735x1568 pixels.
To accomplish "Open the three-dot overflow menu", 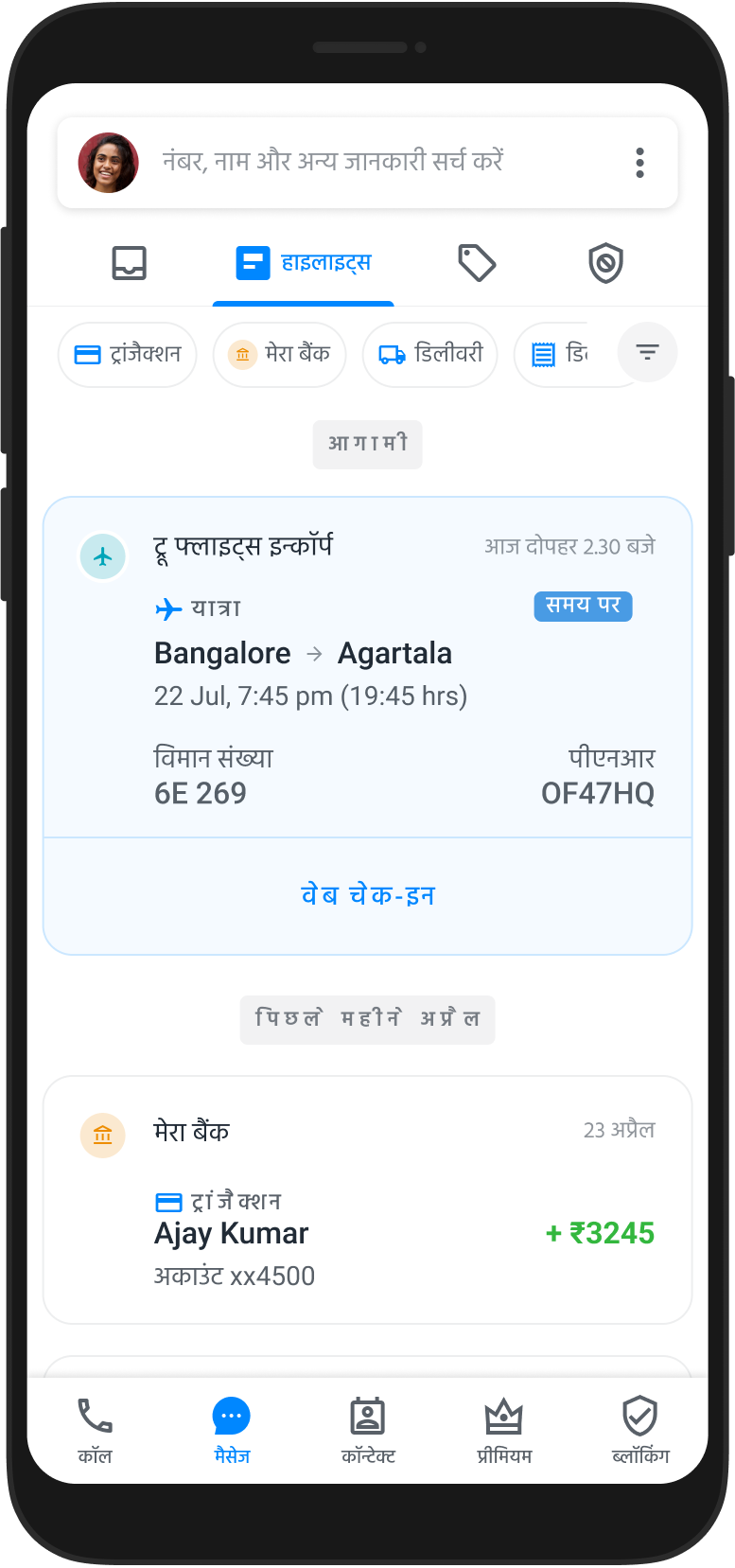I will click(x=640, y=163).
